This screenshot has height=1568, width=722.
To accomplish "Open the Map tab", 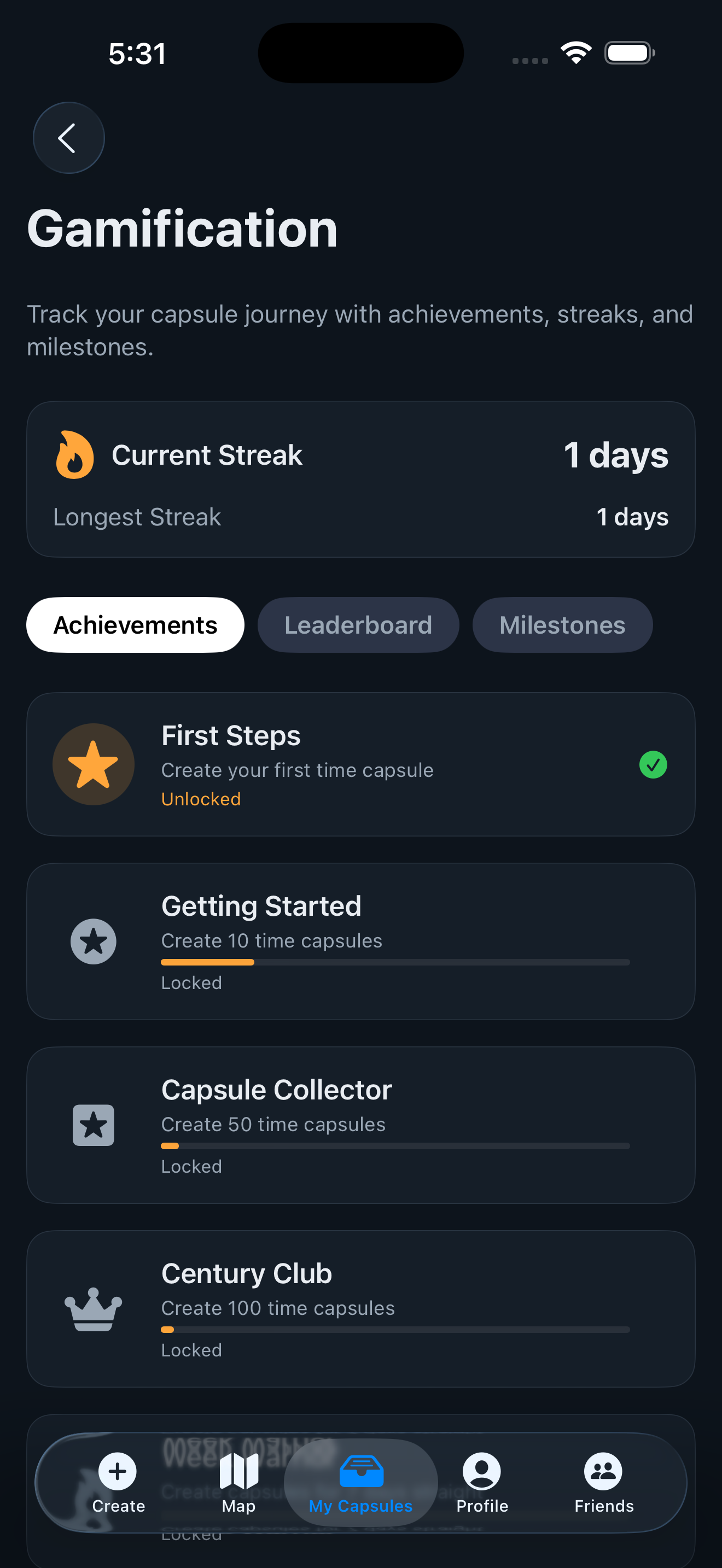I will [238, 1483].
